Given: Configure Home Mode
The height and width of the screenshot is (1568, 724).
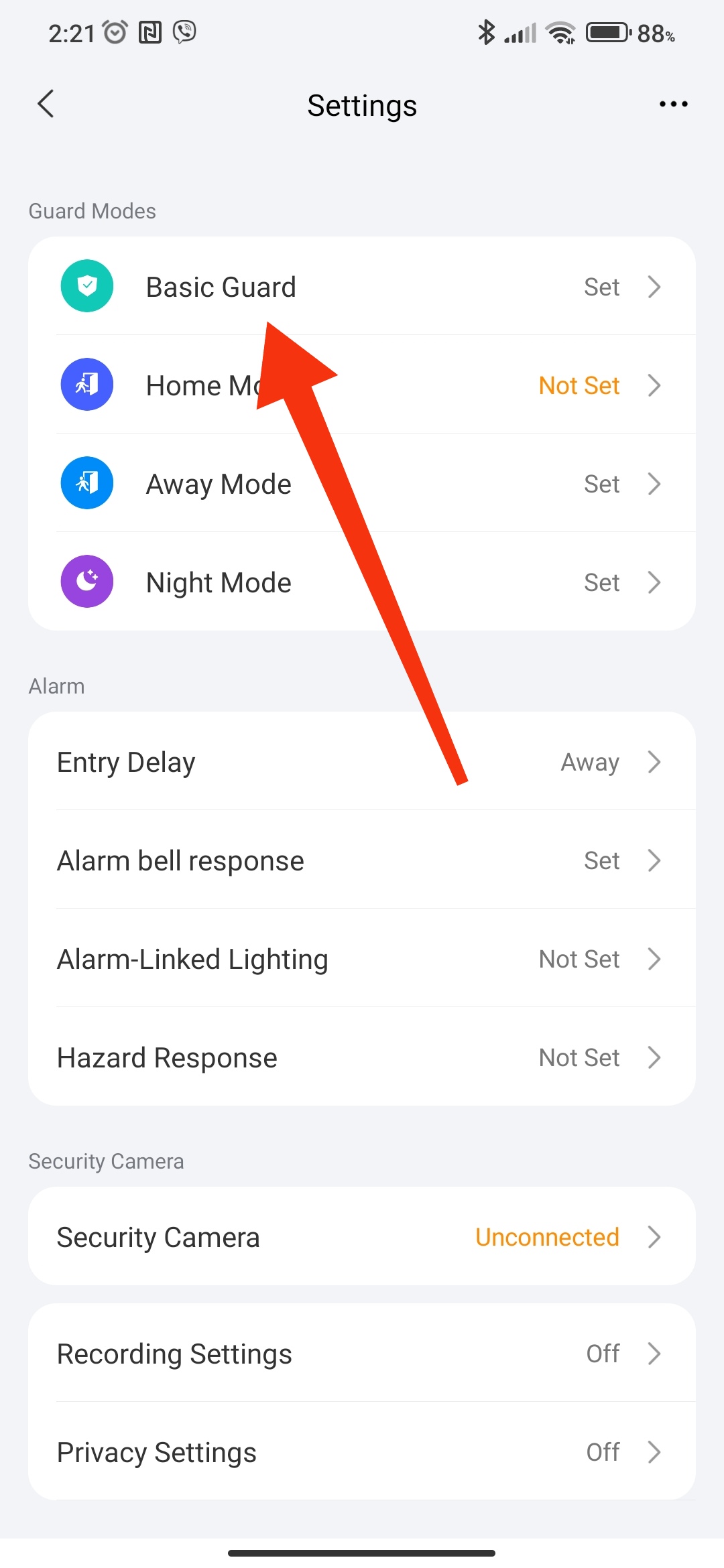Looking at the screenshot, I should (x=362, y=385).
